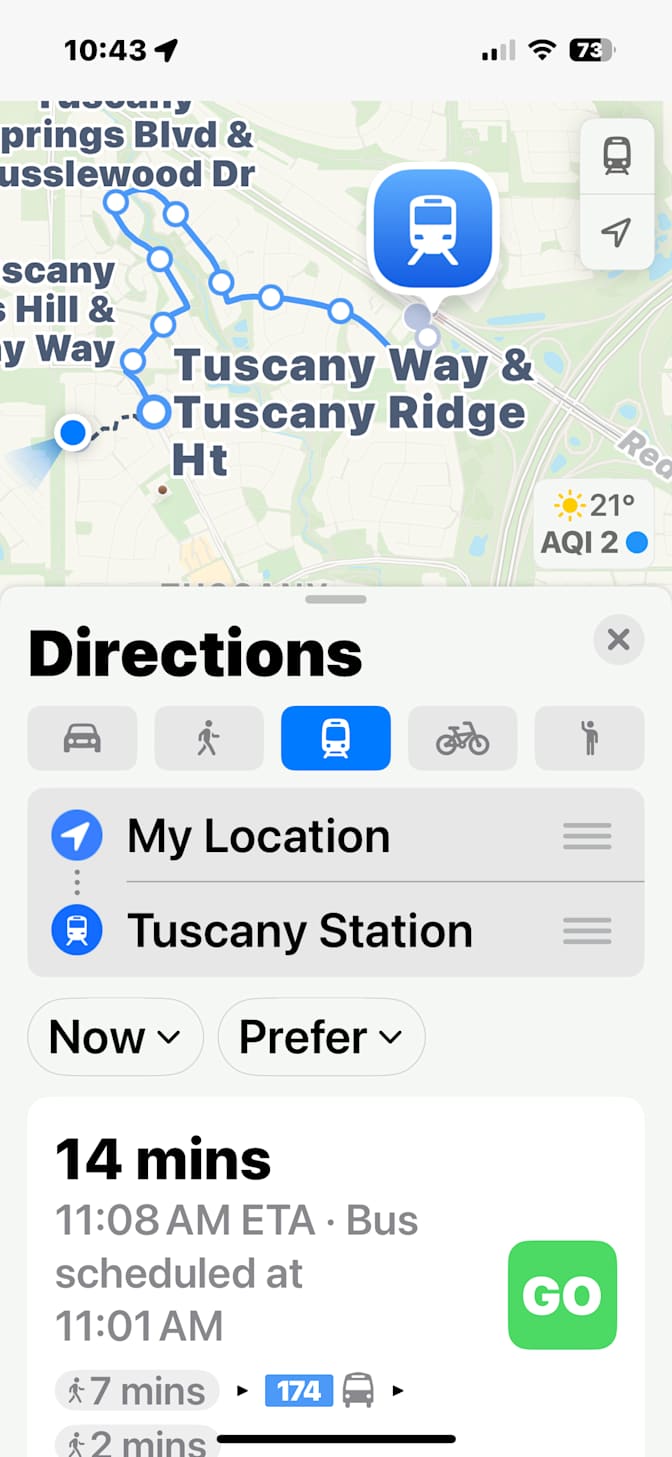Switch to cycling directions
Image resolution: width=672 pixels, height=1457 pixels.
(x=462, y=738)
